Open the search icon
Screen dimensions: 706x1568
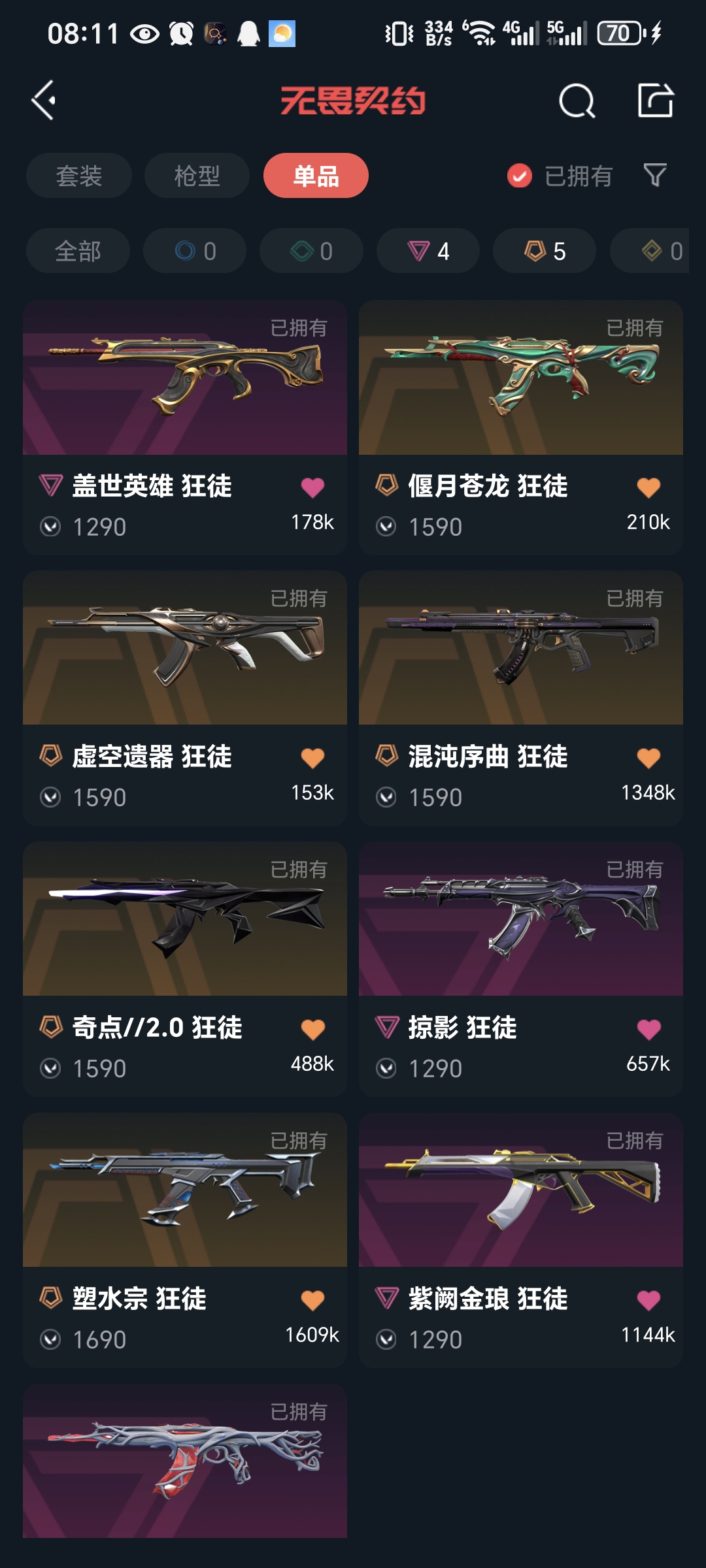[577, 101]
